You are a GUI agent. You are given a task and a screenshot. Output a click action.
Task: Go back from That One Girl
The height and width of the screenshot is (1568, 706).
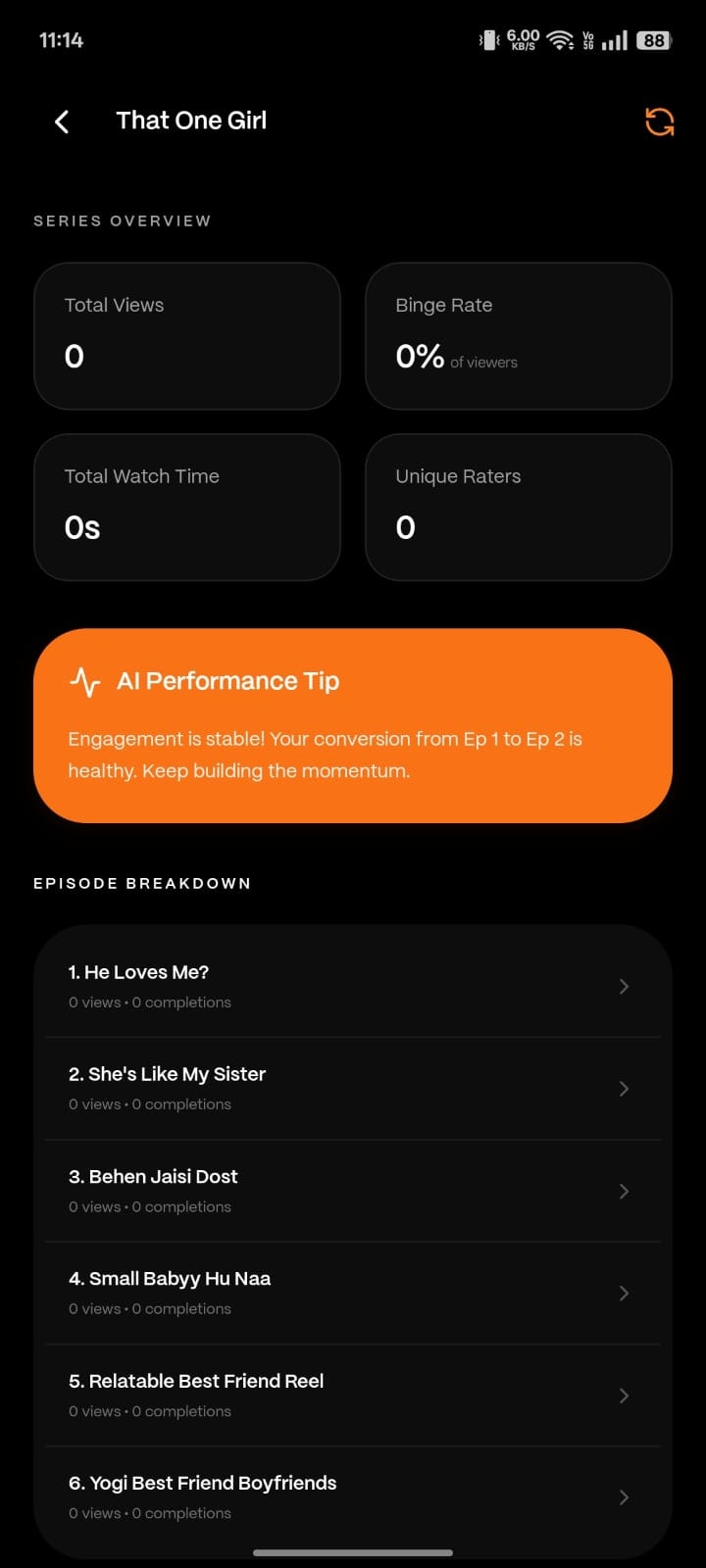tap(62, 122)
